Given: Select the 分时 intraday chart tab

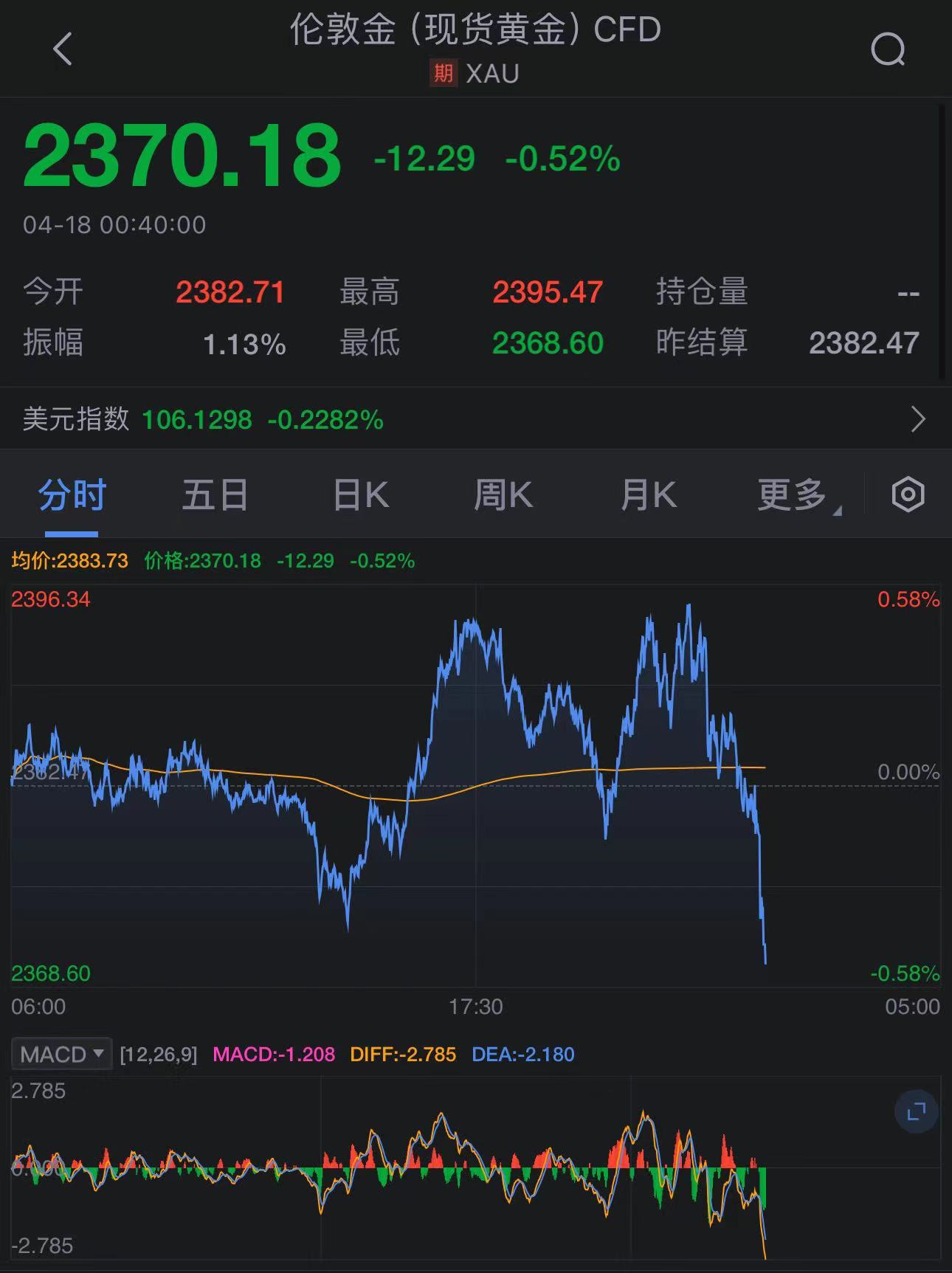Looking at the screenshot, I should [72, 494].
